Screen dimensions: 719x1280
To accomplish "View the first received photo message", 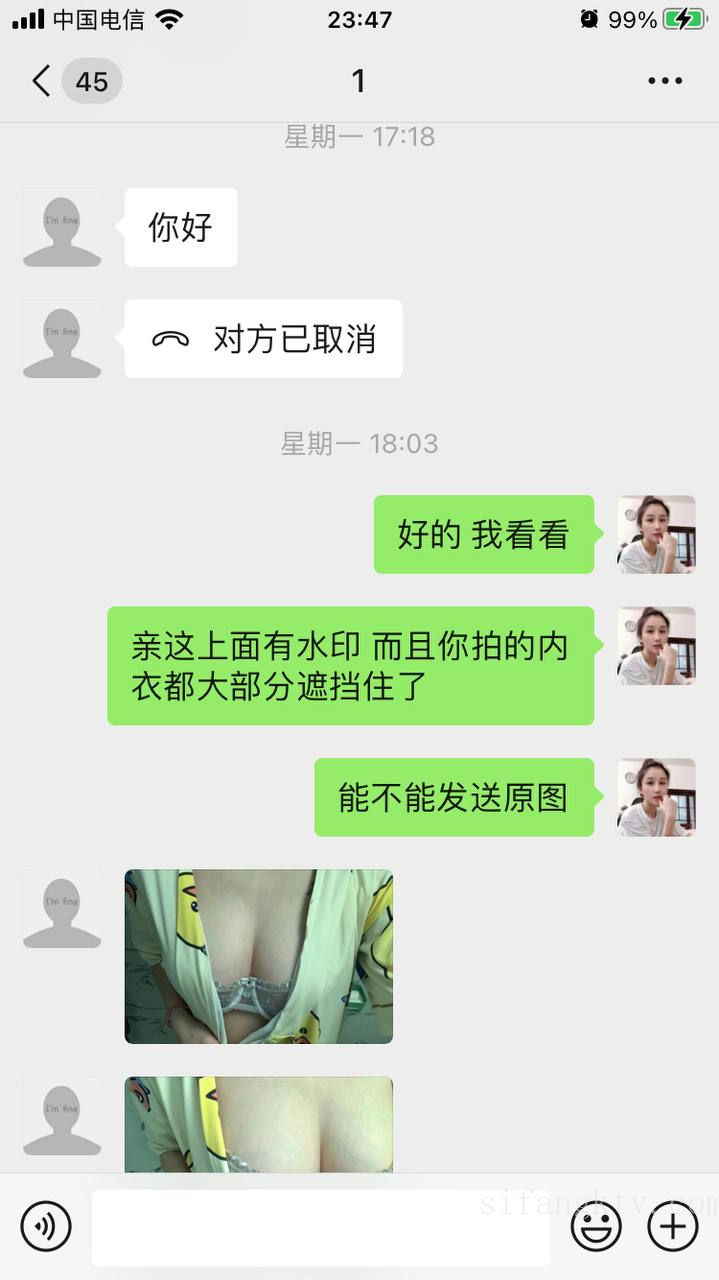I will 258,956.
